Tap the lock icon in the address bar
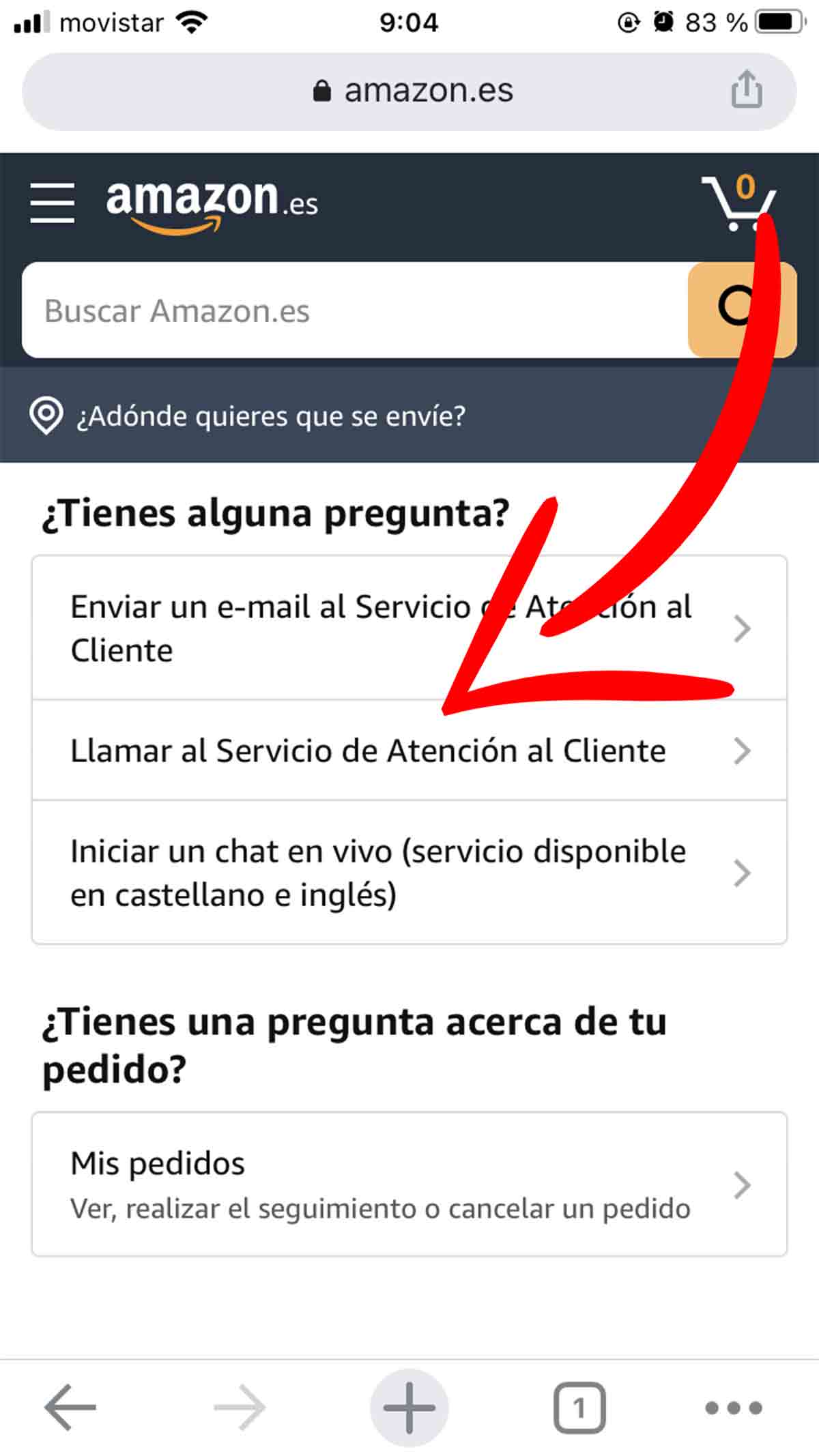Viewport: 819px width, 1456px height. click(x=321, y=89)
